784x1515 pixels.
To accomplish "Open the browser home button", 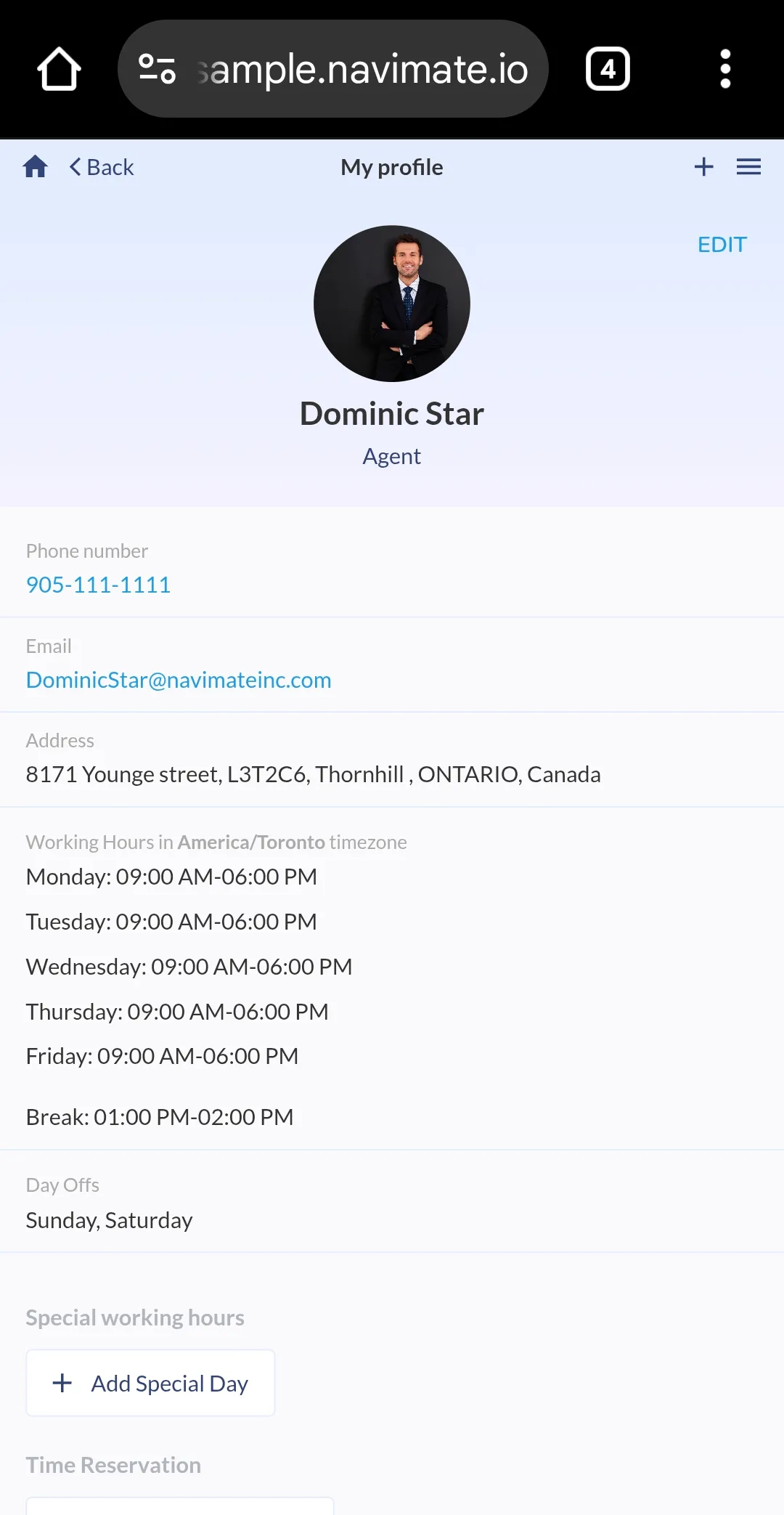I will (x=59, y=69).
